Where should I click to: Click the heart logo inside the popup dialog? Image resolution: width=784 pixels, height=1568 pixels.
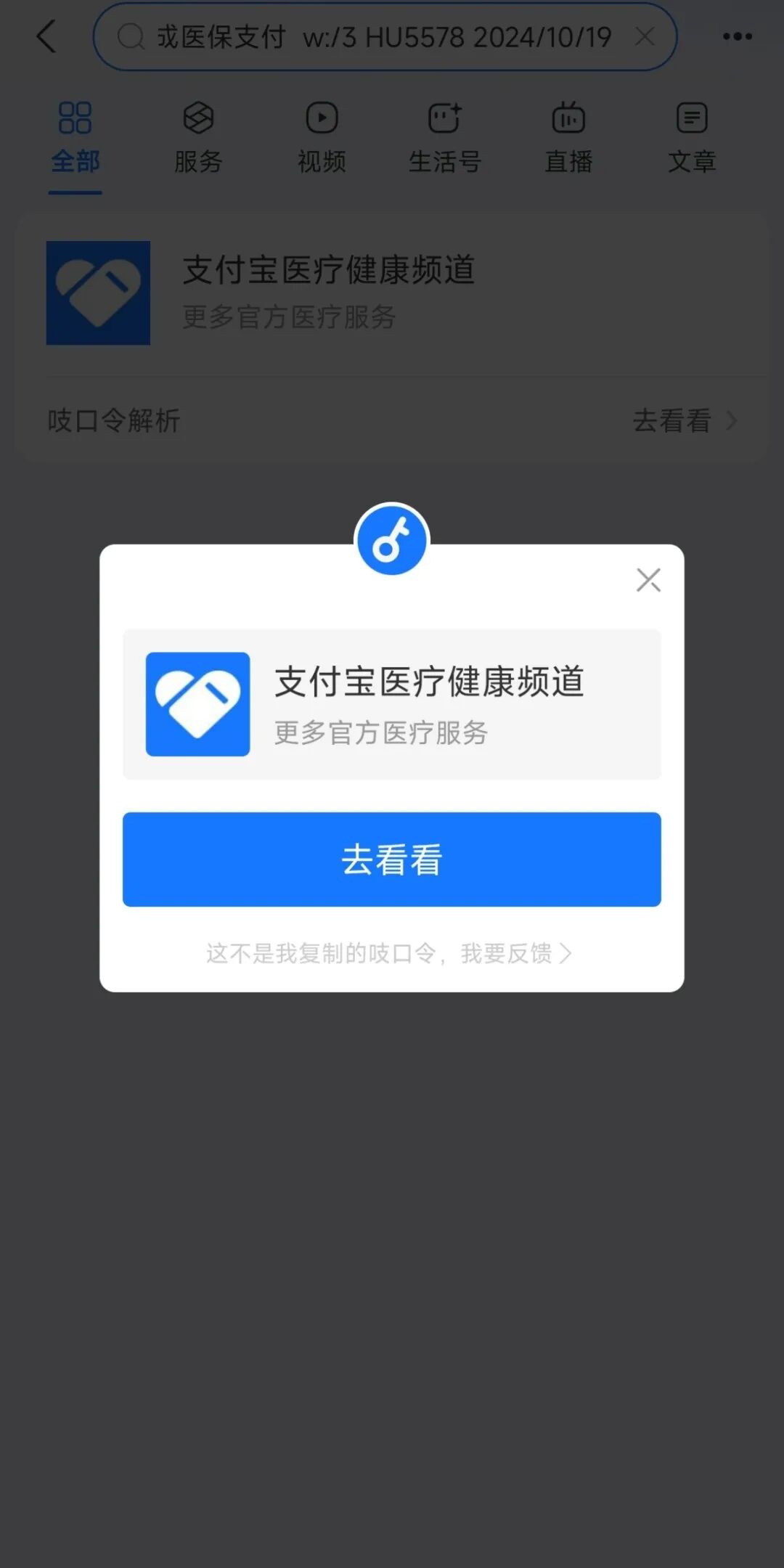(198, 701)
